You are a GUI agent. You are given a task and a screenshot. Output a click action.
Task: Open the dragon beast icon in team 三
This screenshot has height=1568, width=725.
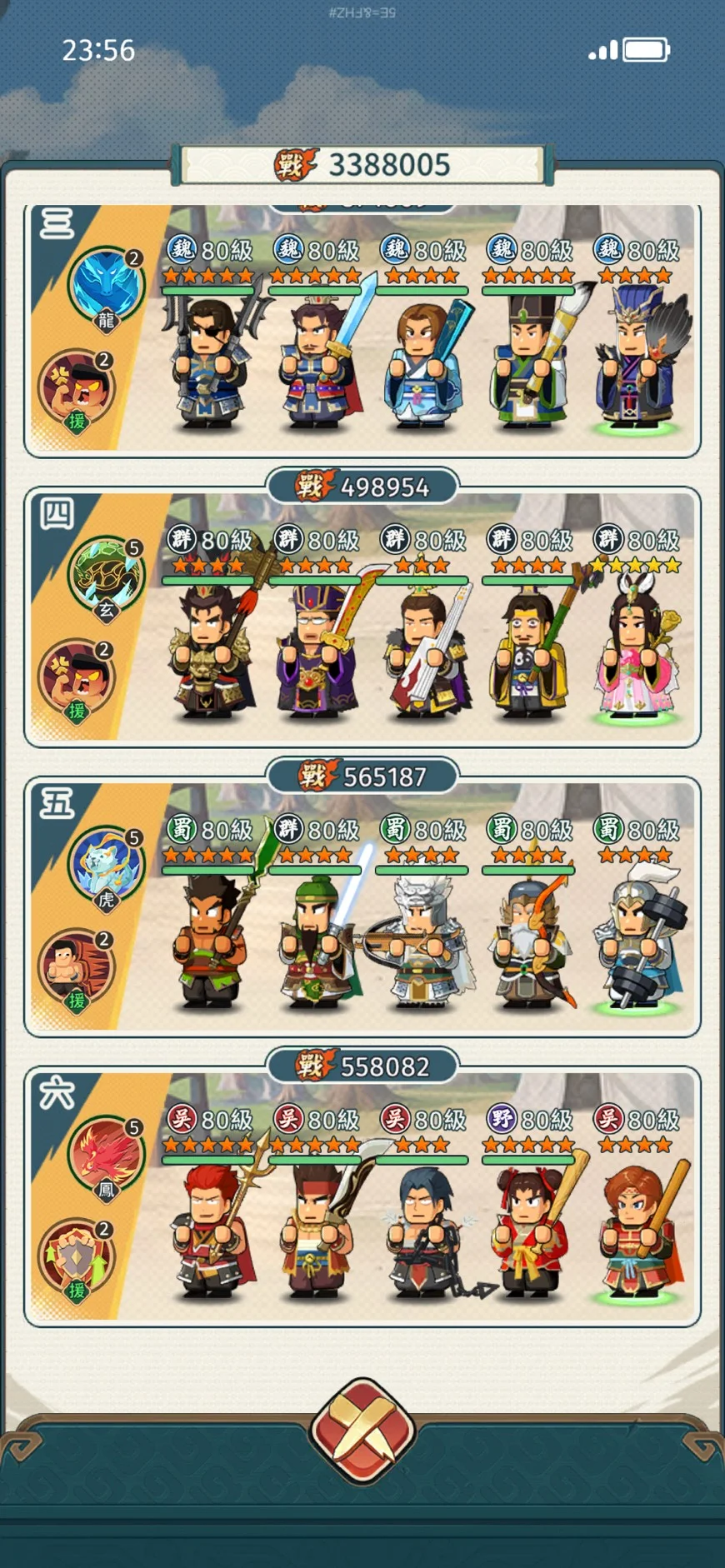point(106,286)
